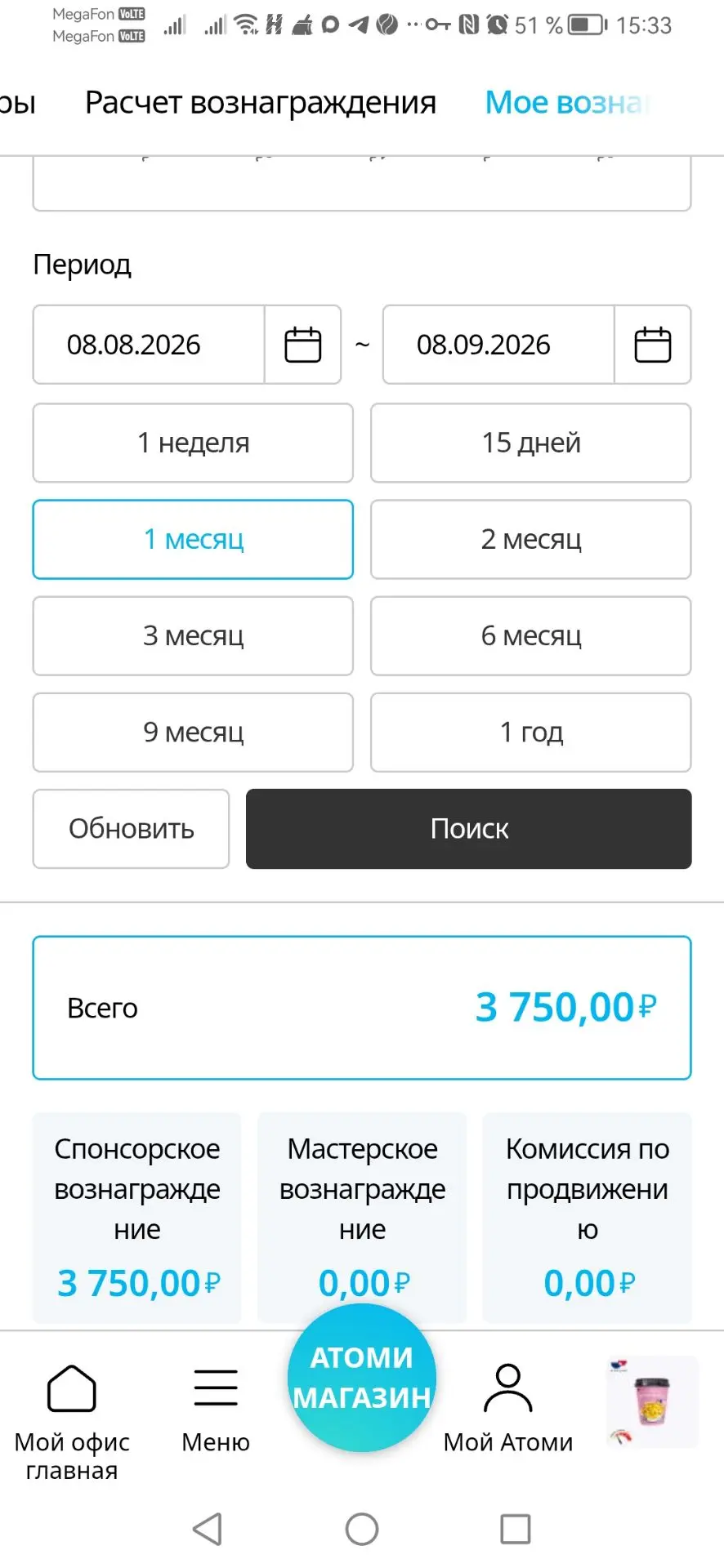Image resolution: width=724 pixels, height=1568 pixels.
Task: Open the АТОМИ МАГАЗИН round button
Action: (362, 1378)
